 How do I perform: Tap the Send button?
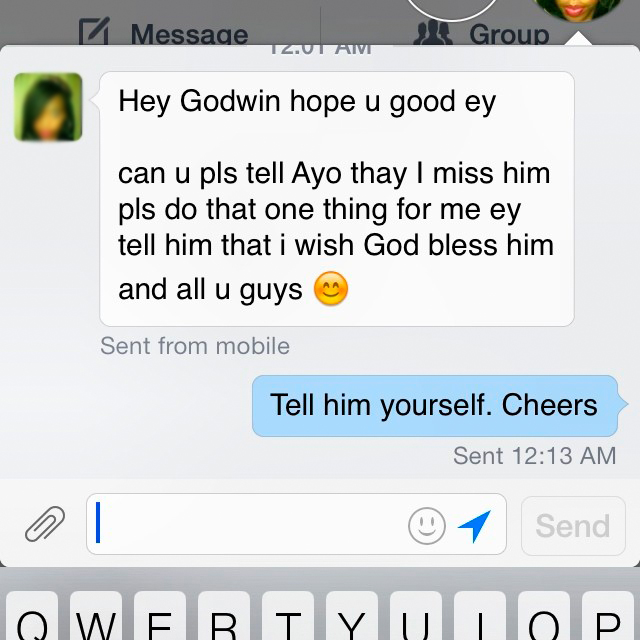click(x=572, y=525)
